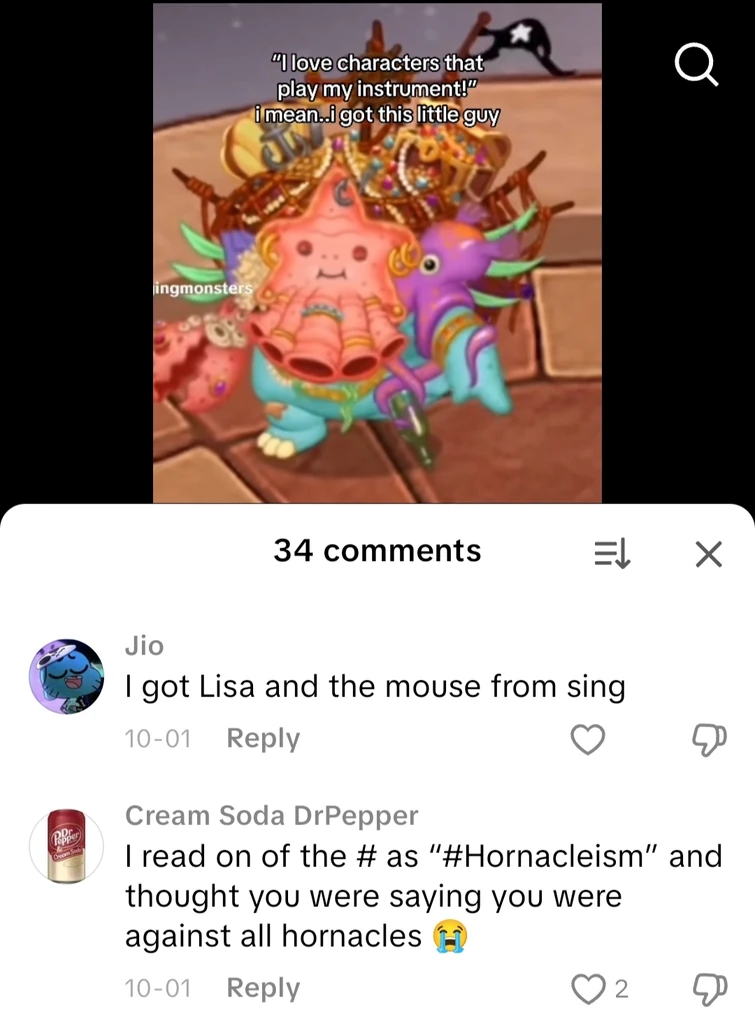Viewport: 755px width, 1016px height.
Task: Dislike Cream Soda DrPepper's comment
Action: point(708,989)
